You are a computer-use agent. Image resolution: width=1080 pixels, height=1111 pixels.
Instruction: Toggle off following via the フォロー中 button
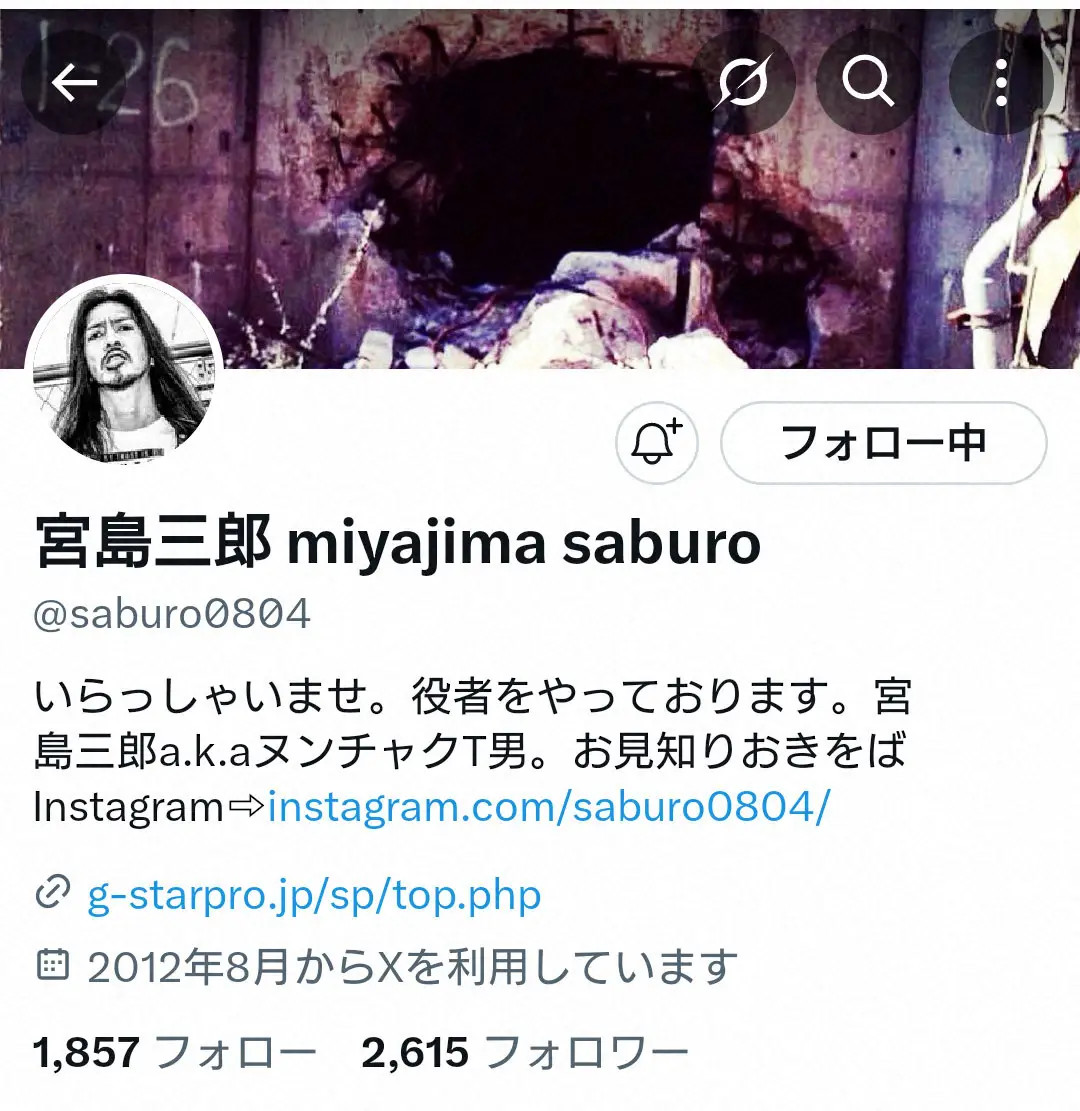[x=885, y=443]
